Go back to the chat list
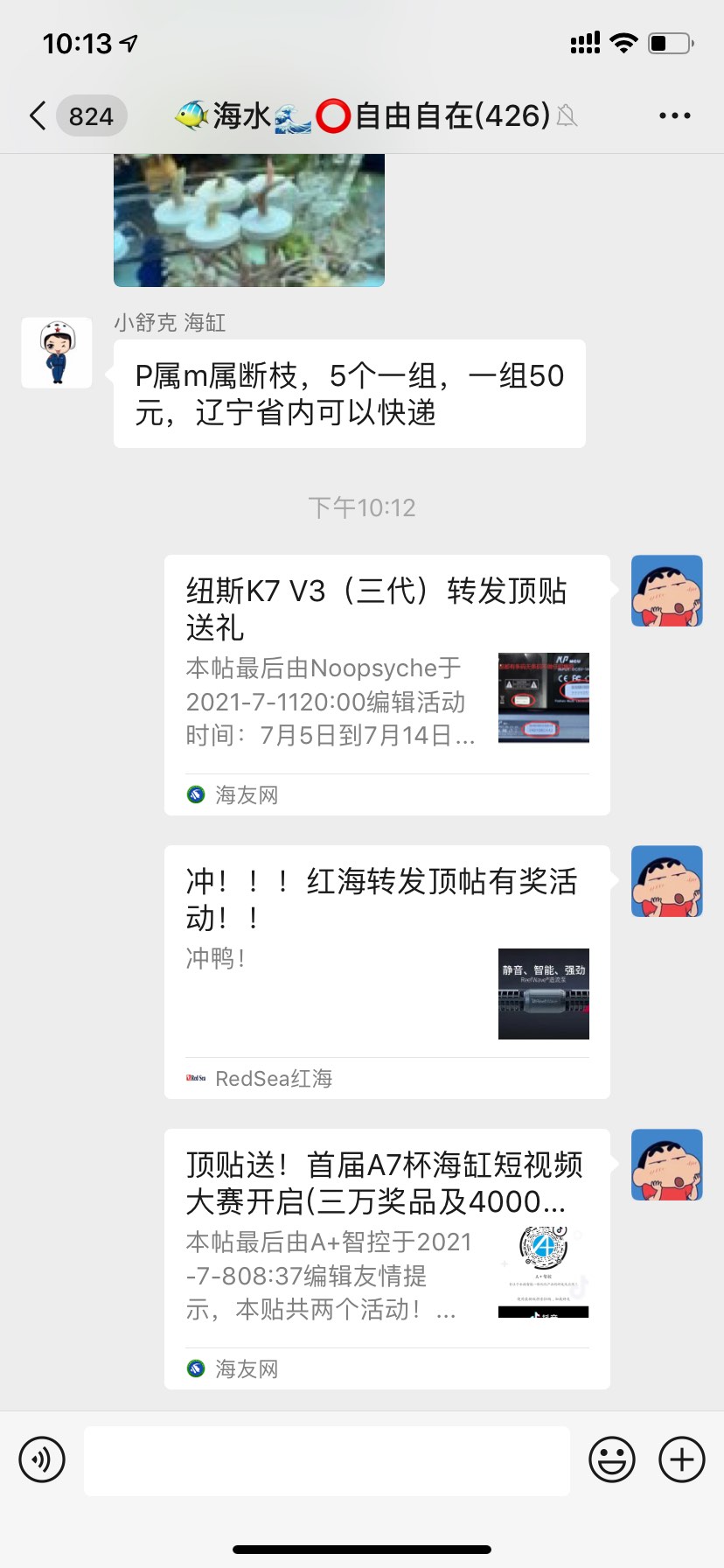The image size is (724, 1568). (x=38, y=115)
